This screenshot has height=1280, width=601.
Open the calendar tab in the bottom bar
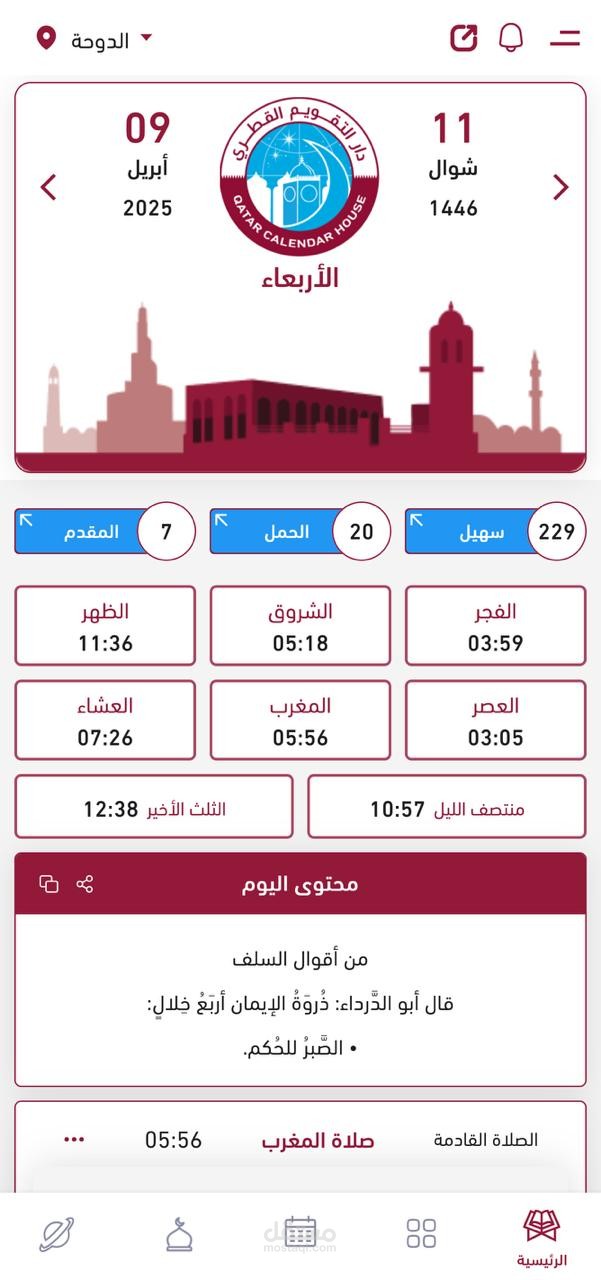(x=300, y=1232)
